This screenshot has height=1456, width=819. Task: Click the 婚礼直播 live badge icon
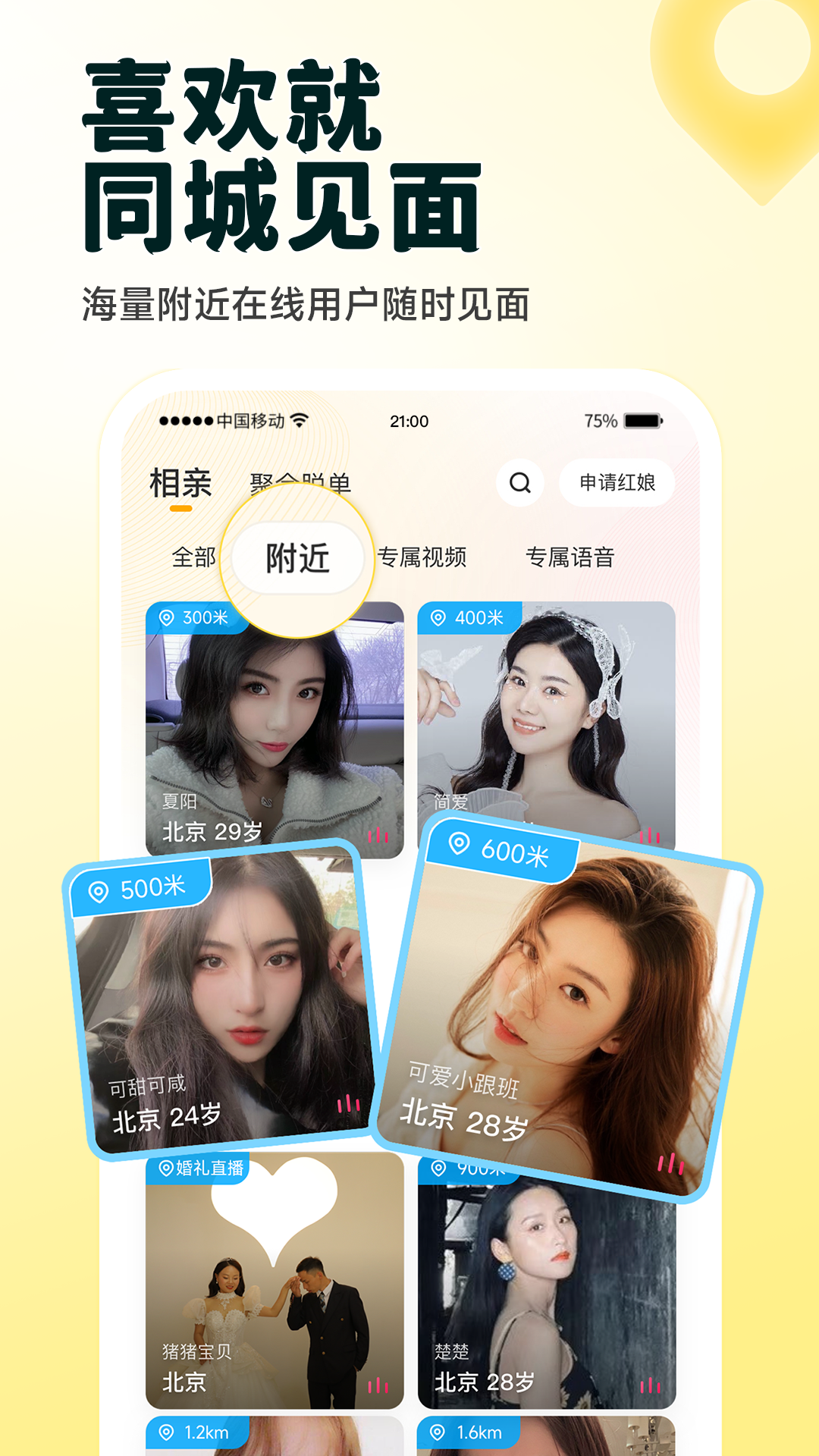[x=165, y=1169]
